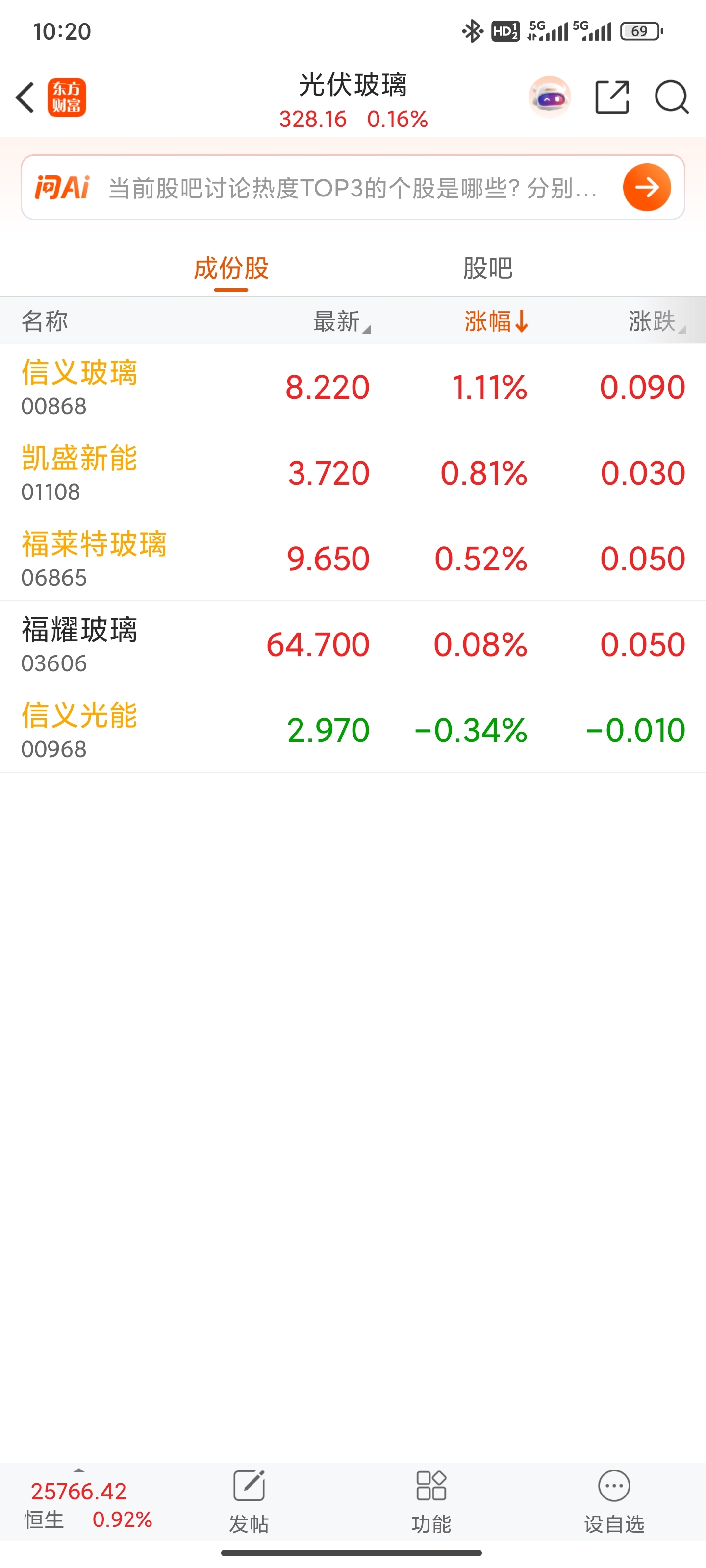706x1568 pixels.
Task: Open the 功能 menu
Action: [431, 1501]
